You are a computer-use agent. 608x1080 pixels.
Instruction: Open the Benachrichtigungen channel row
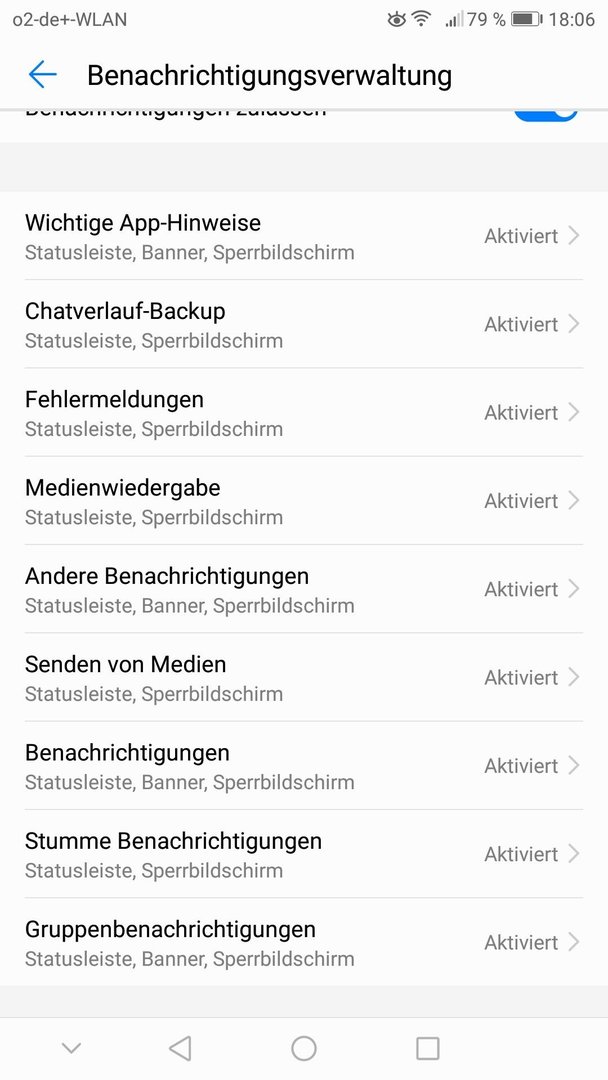pyautogui.click(x=304, y=765)
